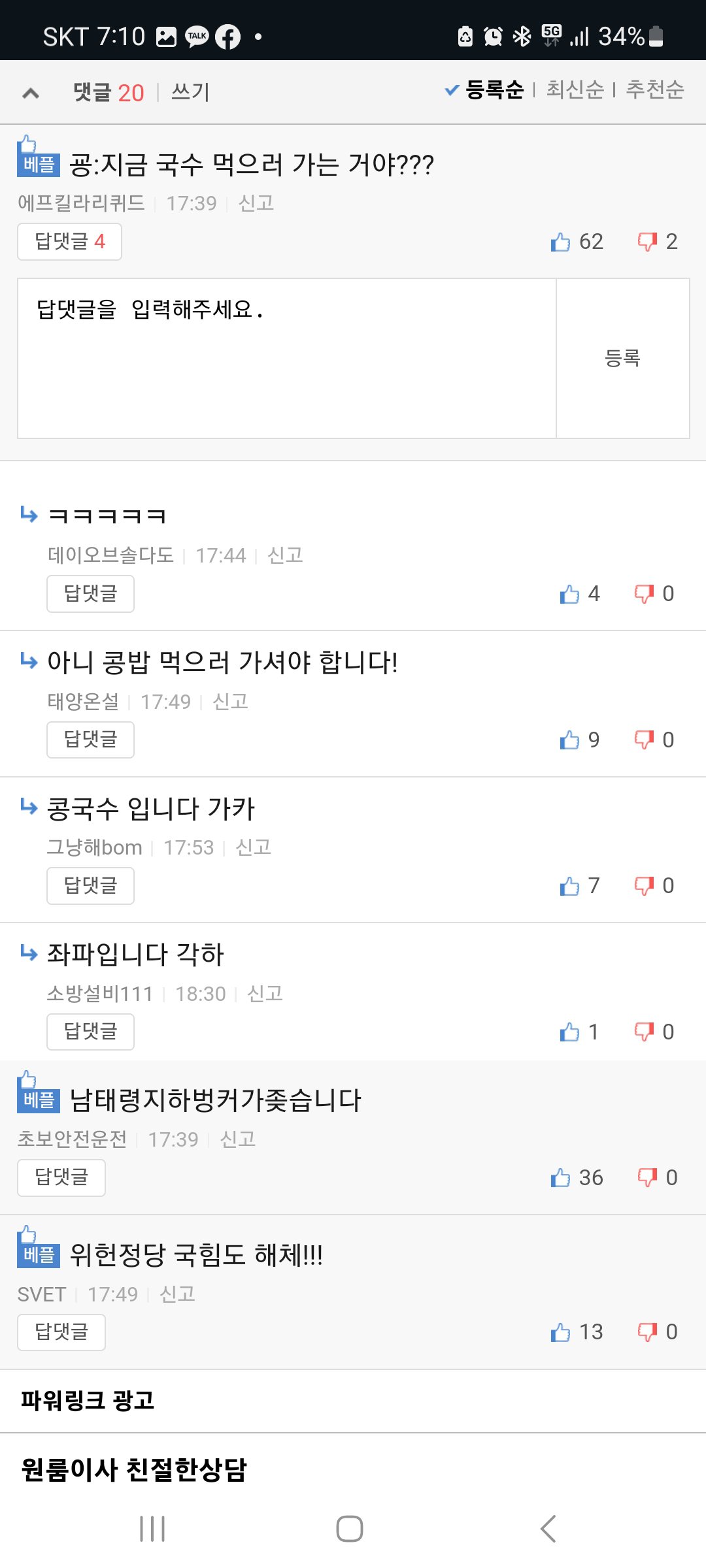
Task: Open the 원룸이사 친절한상담 ad link
Action: tap(134, 1470)
